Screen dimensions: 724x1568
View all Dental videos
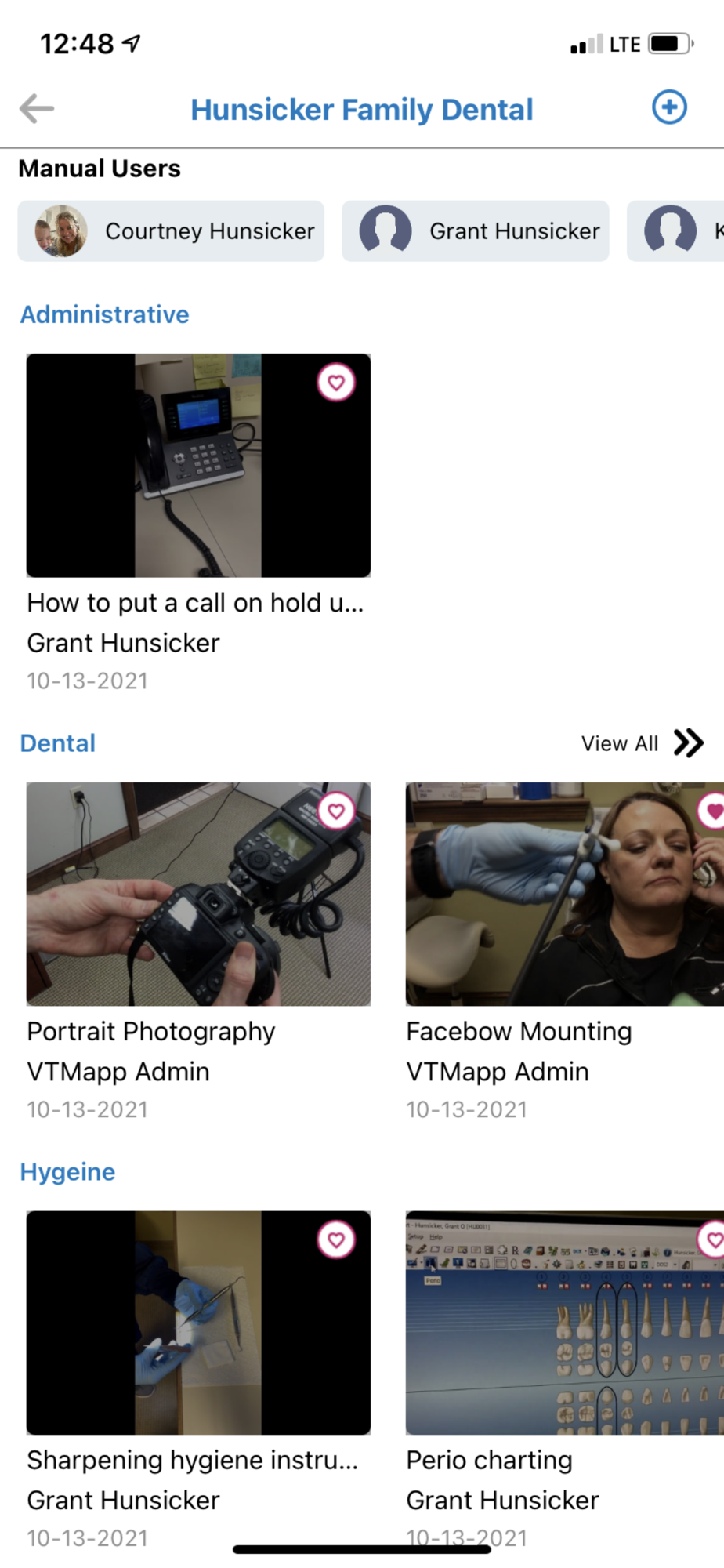pos(643,742)
